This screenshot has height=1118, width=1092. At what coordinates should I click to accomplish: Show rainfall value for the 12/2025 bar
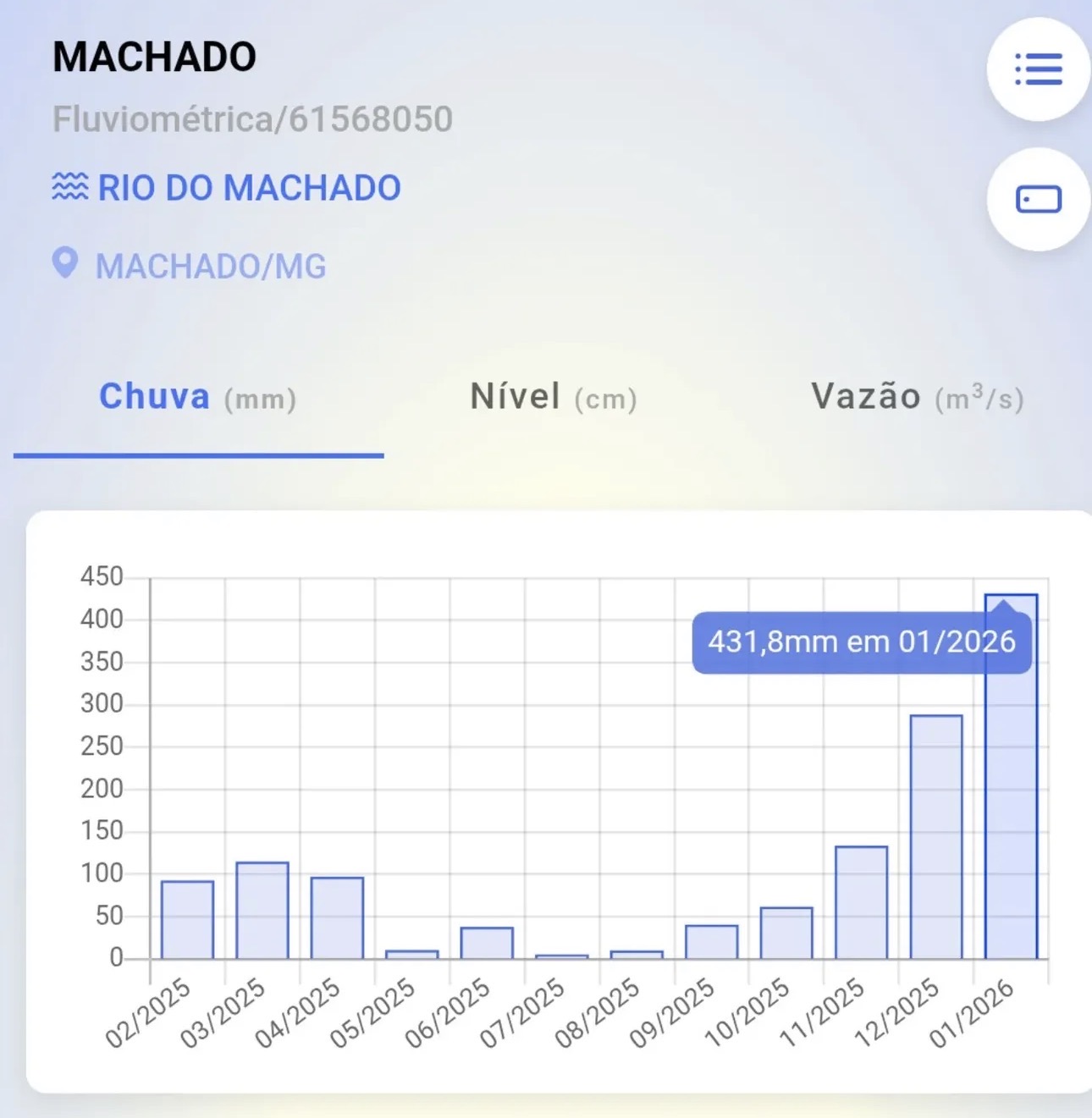pos(936,836)
